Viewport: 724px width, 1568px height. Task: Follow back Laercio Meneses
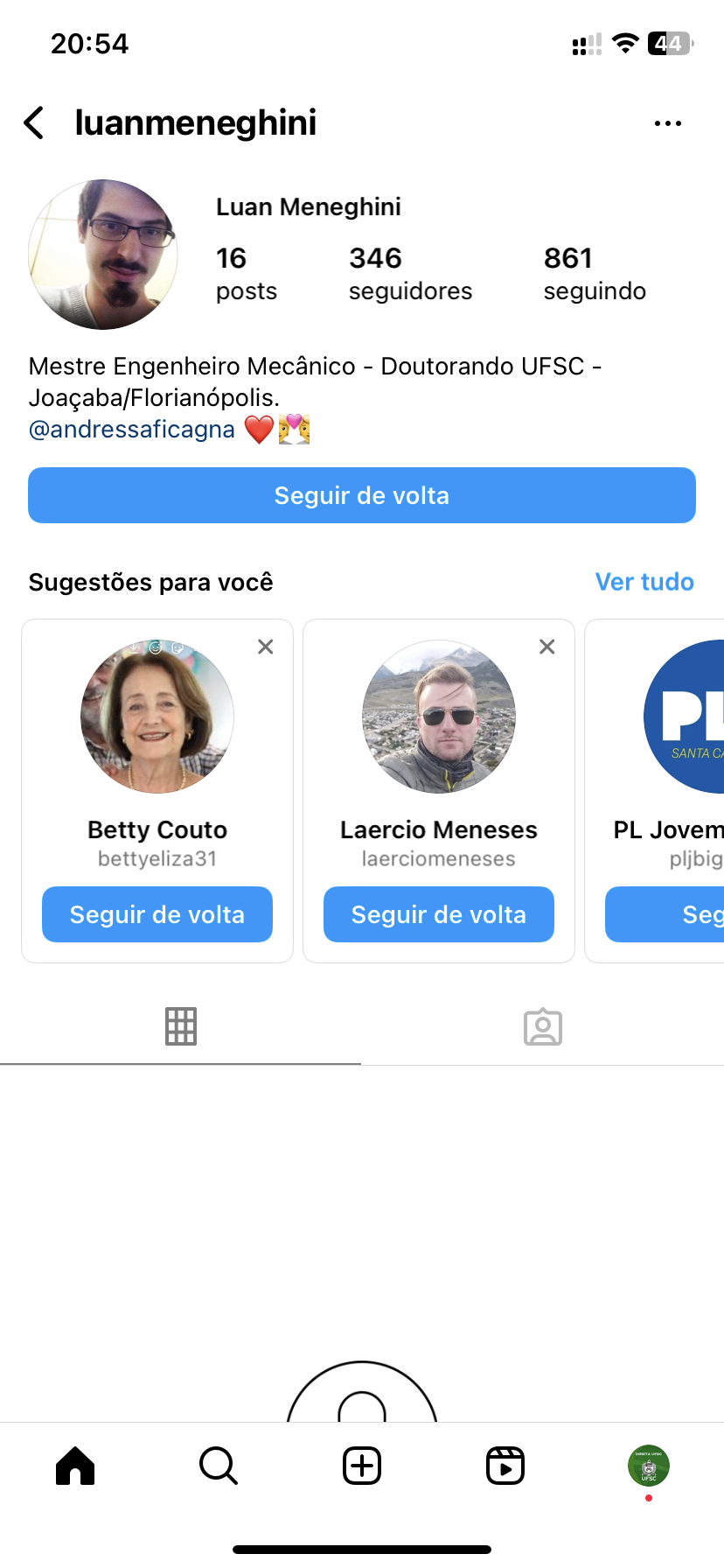click(439, 914)
